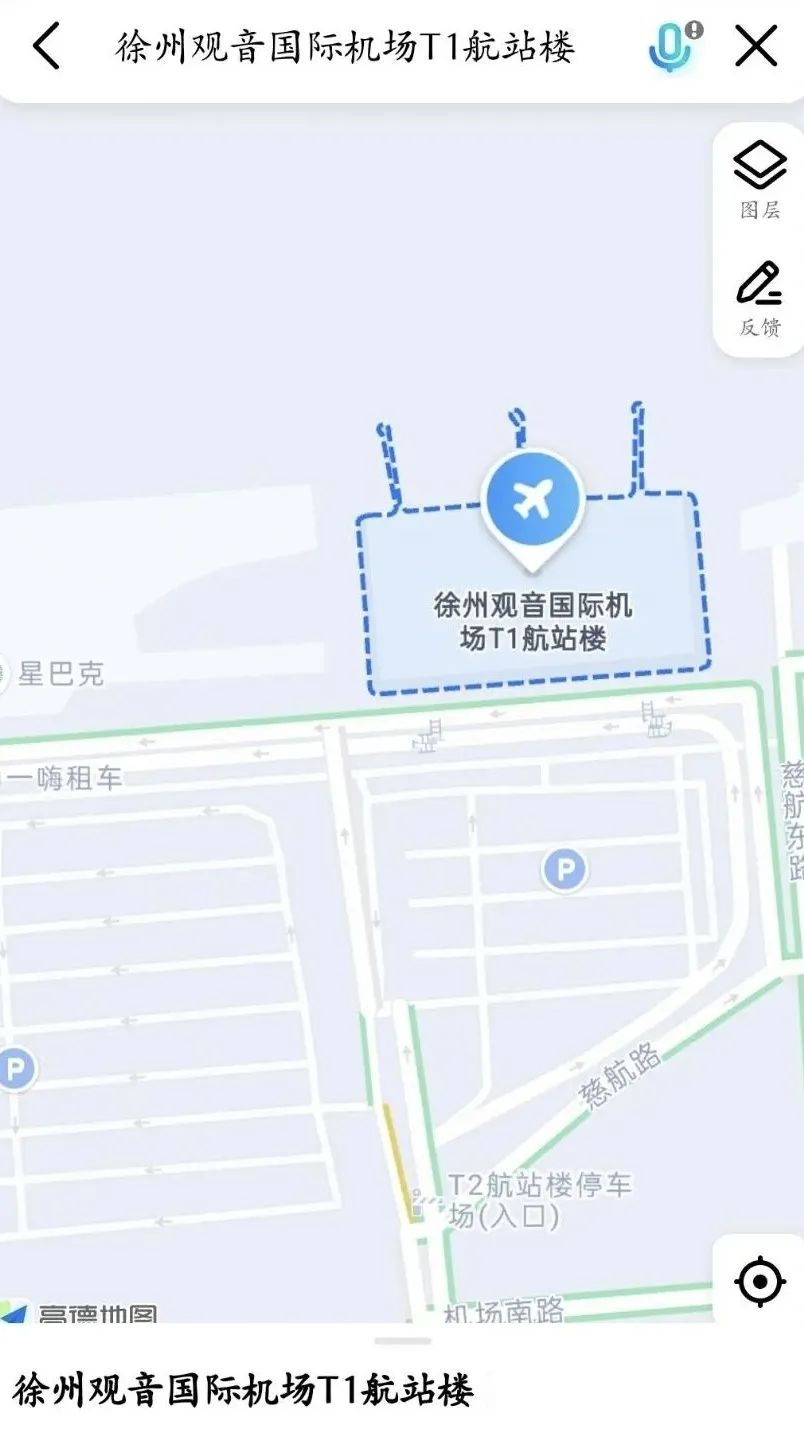Clear the search with the X icon
Viewport: 804px width, 1432px height.
tap(756, 46)
